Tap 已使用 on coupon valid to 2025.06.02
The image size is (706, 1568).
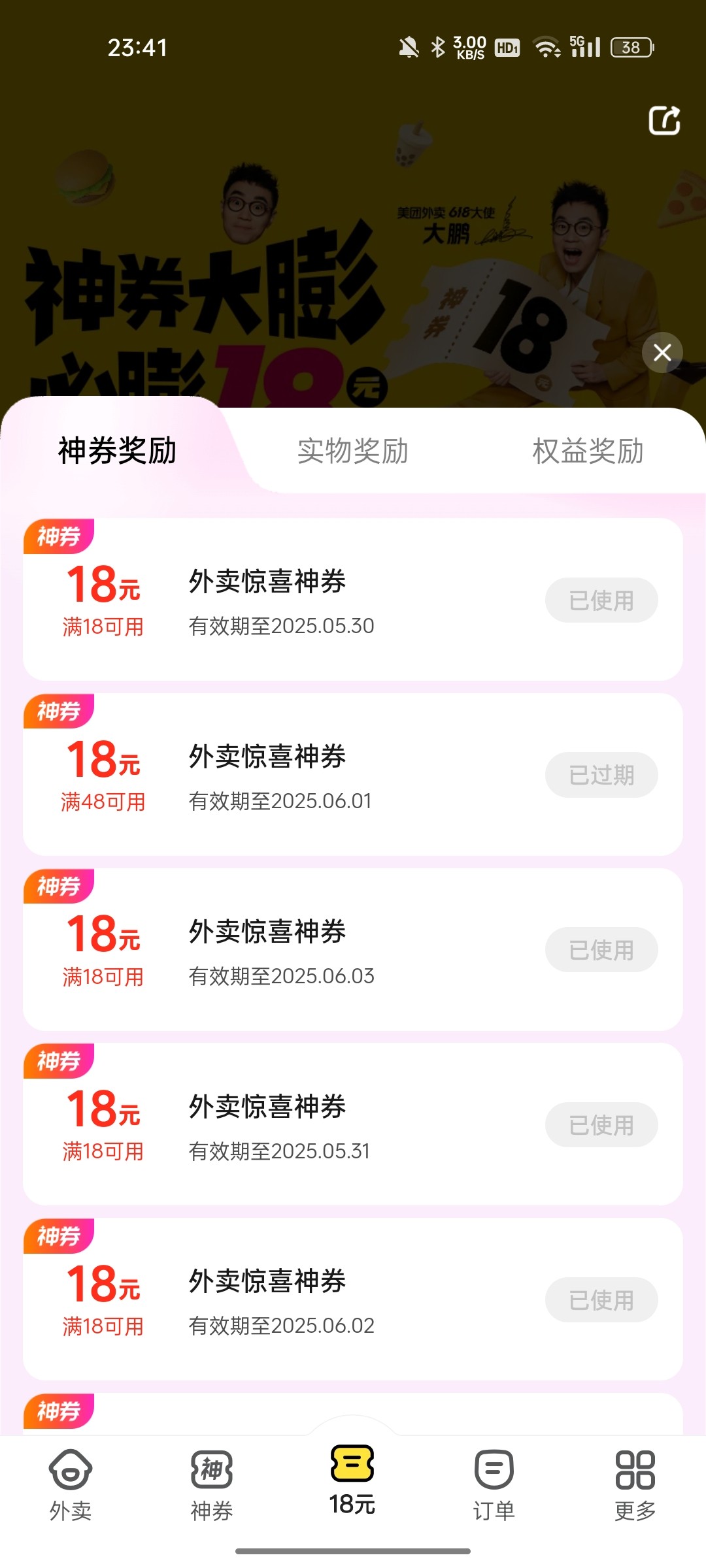pyautogui.click(x=601, y=1300)
